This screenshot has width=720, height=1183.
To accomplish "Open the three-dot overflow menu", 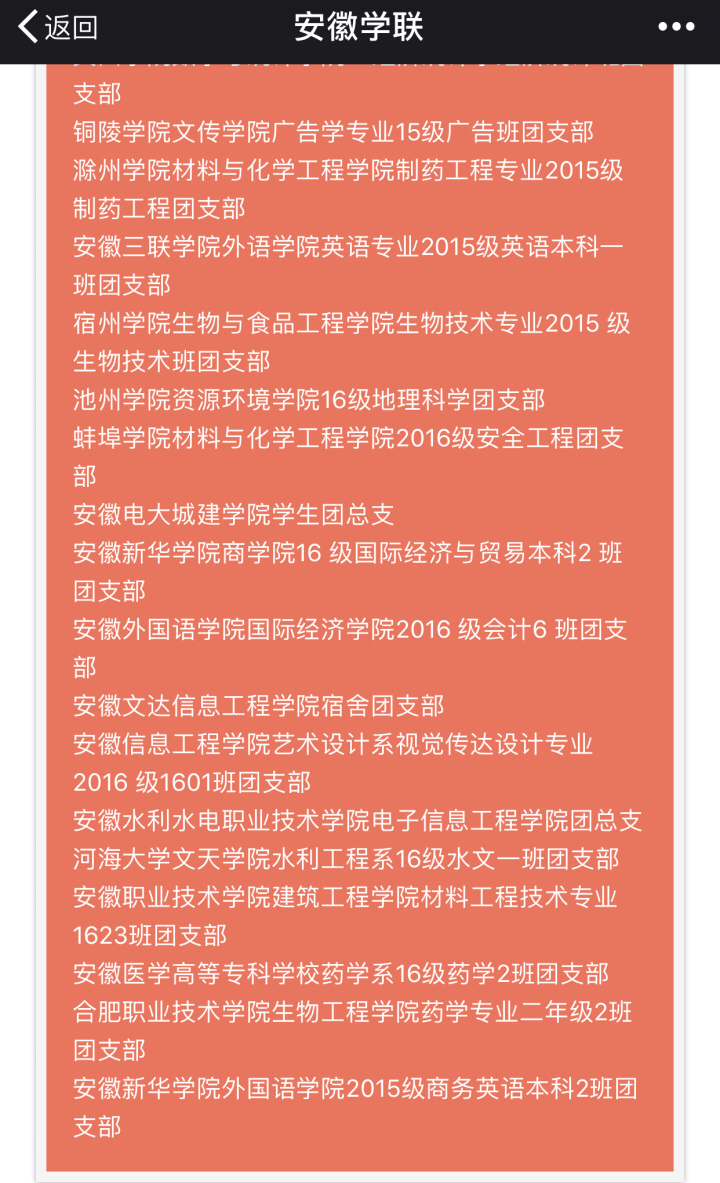I will point(676,27).
